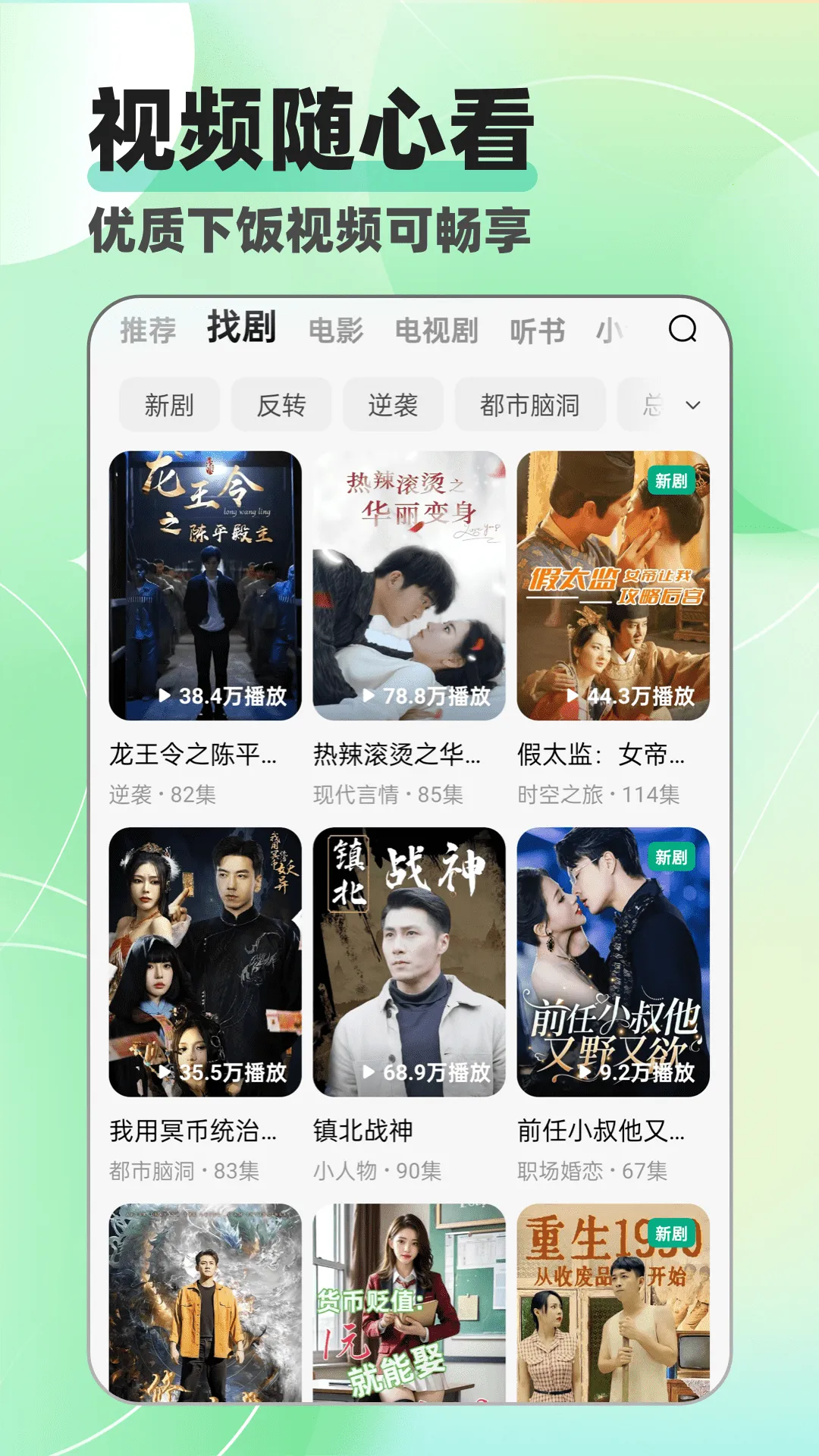This screenshot has height=1456, width=819.
Task: Open search with the magnifier icon
Action: [683, 330]
